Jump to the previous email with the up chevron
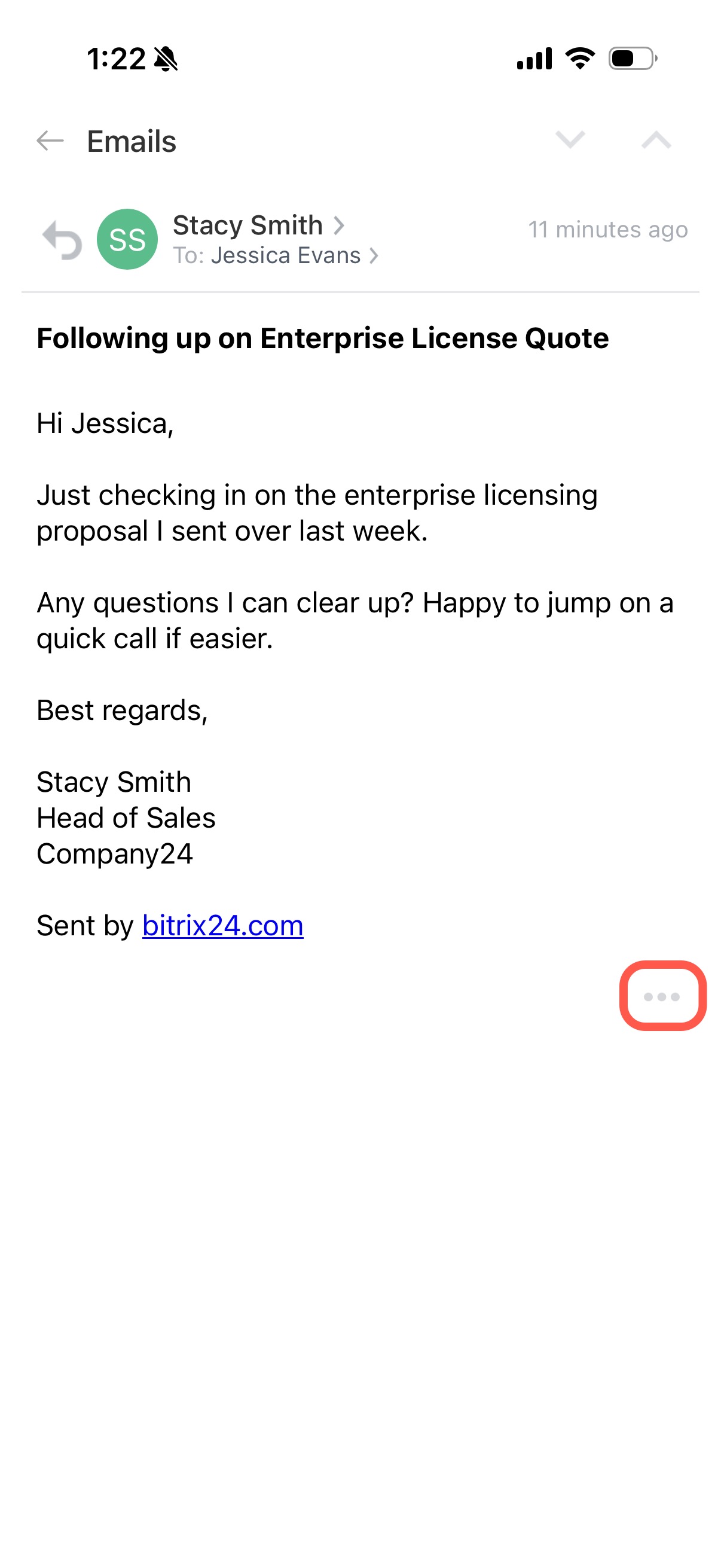Image resolution: width=721 pixels, height=1568 pixels. click(655, 140)
